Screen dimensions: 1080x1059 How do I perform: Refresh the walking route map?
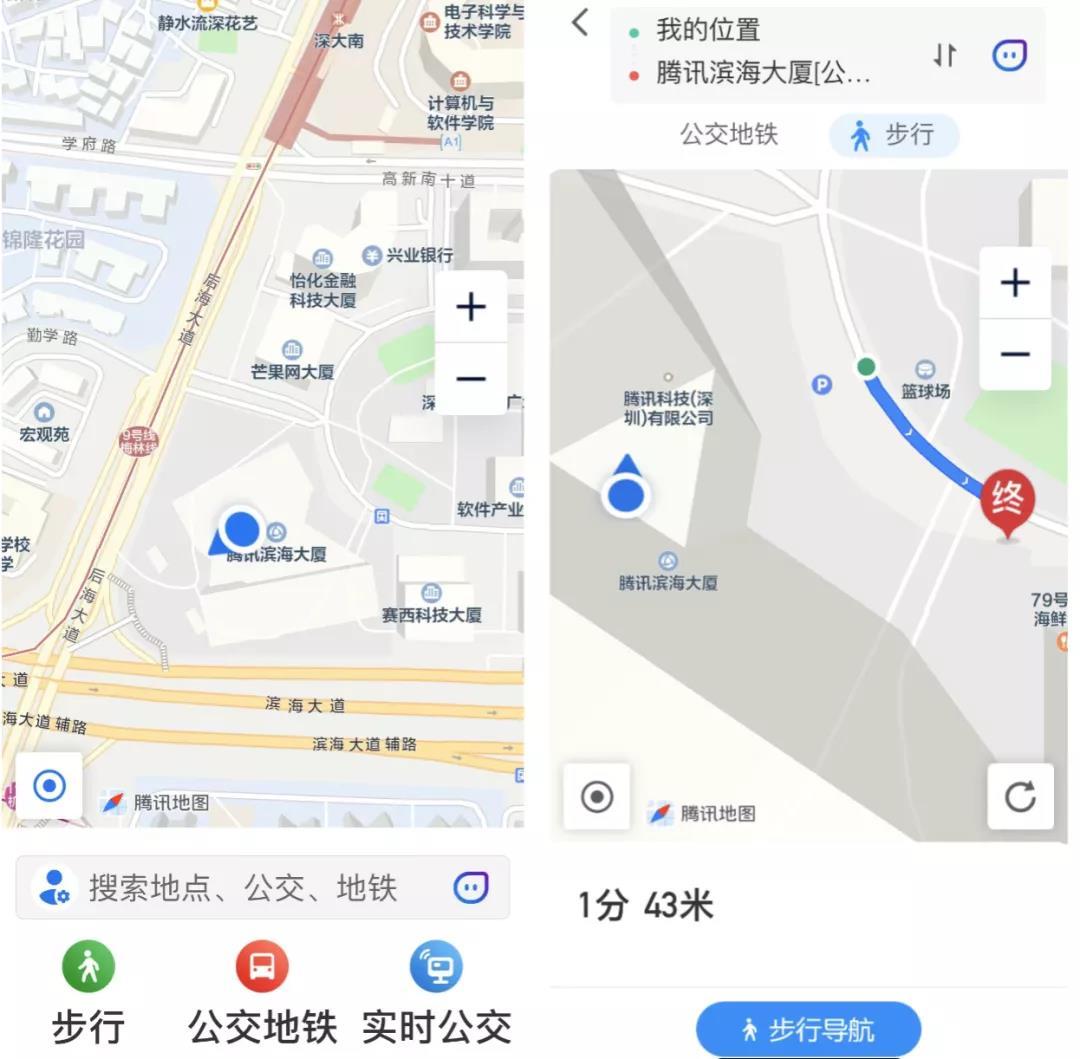pos(1020,797)
